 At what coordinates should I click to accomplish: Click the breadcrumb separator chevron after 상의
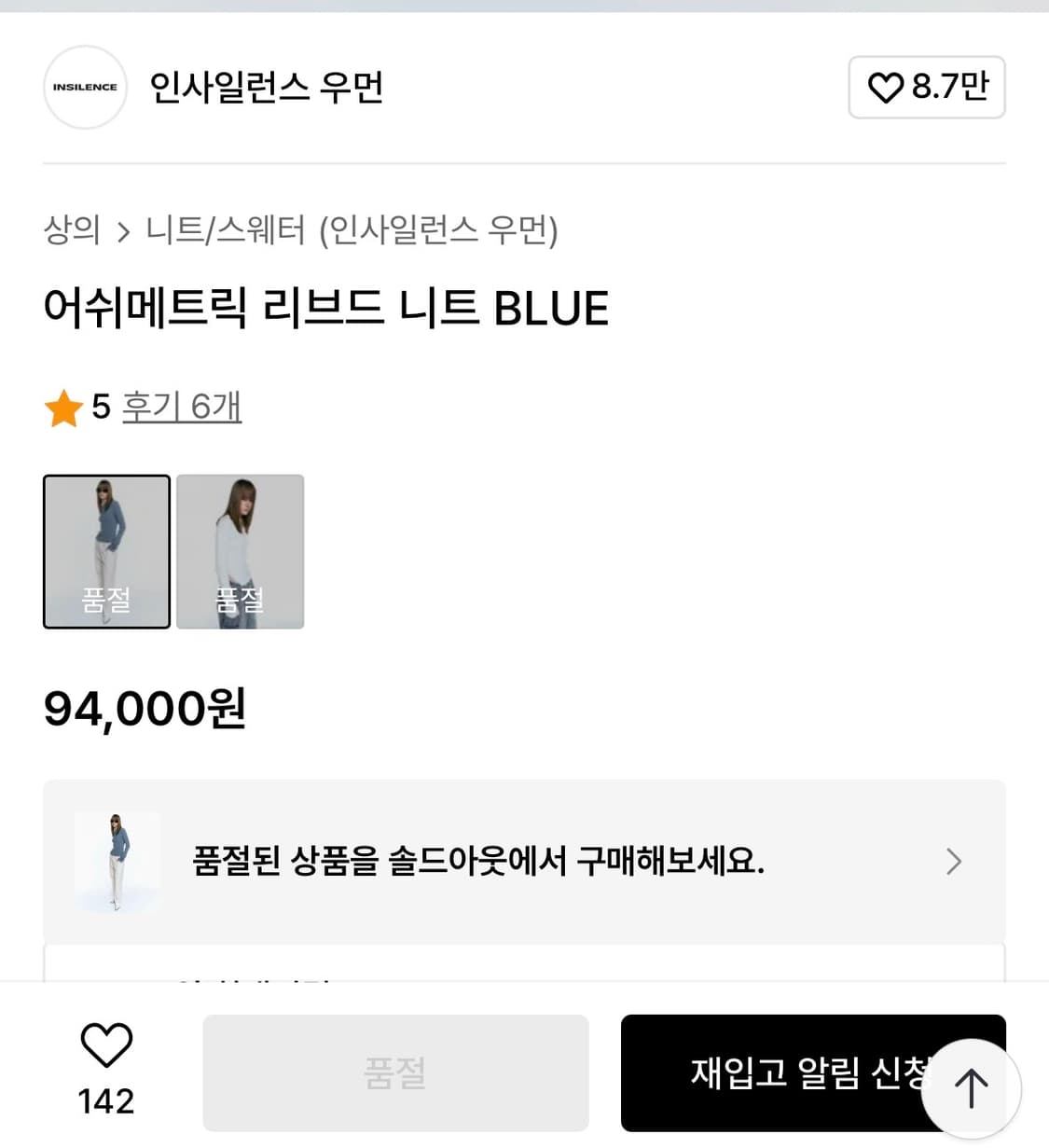pos(124,232)
